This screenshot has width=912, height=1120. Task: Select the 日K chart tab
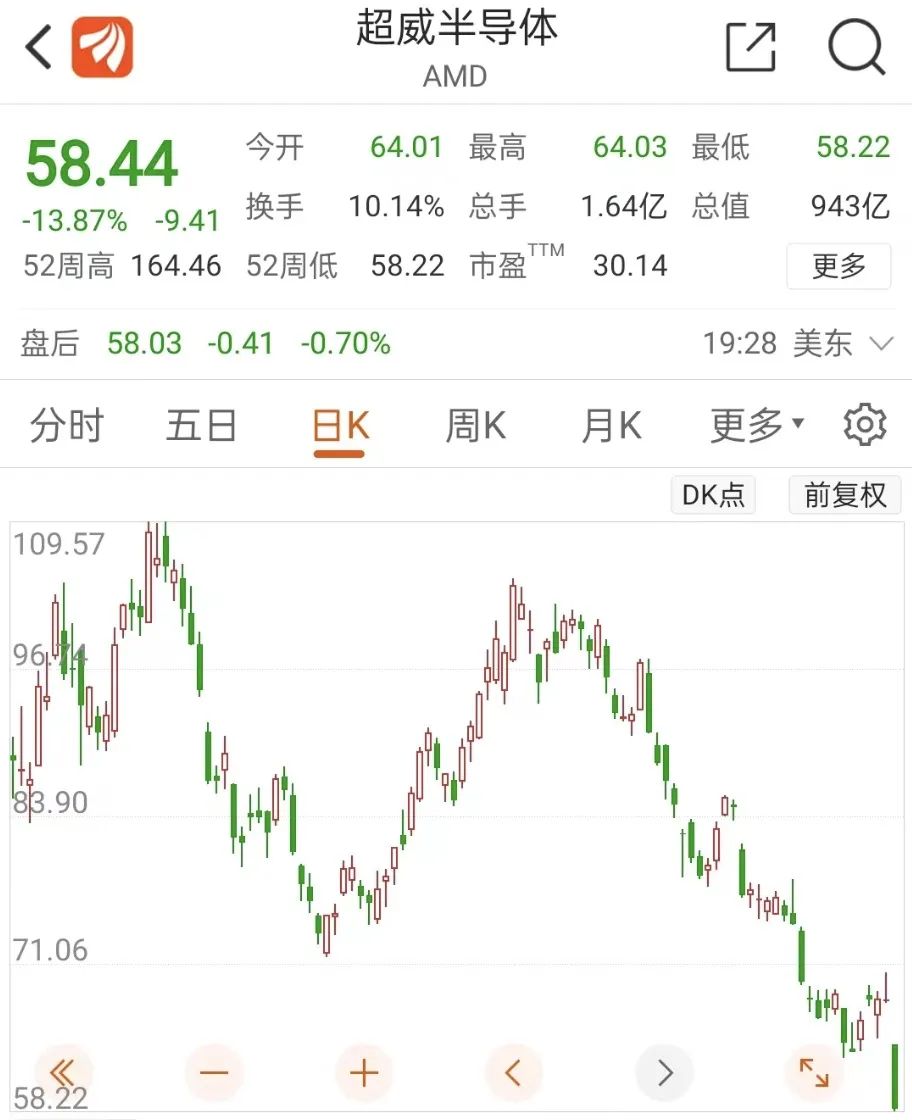(x=340, y=427)
